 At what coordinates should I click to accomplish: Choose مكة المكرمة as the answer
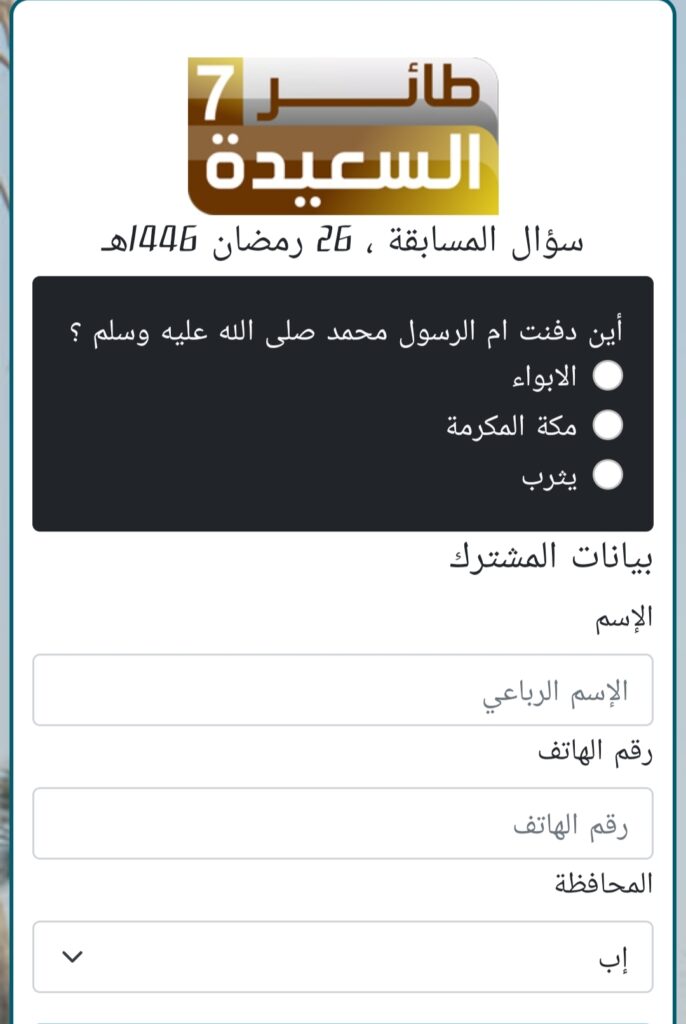pos(608,426)
